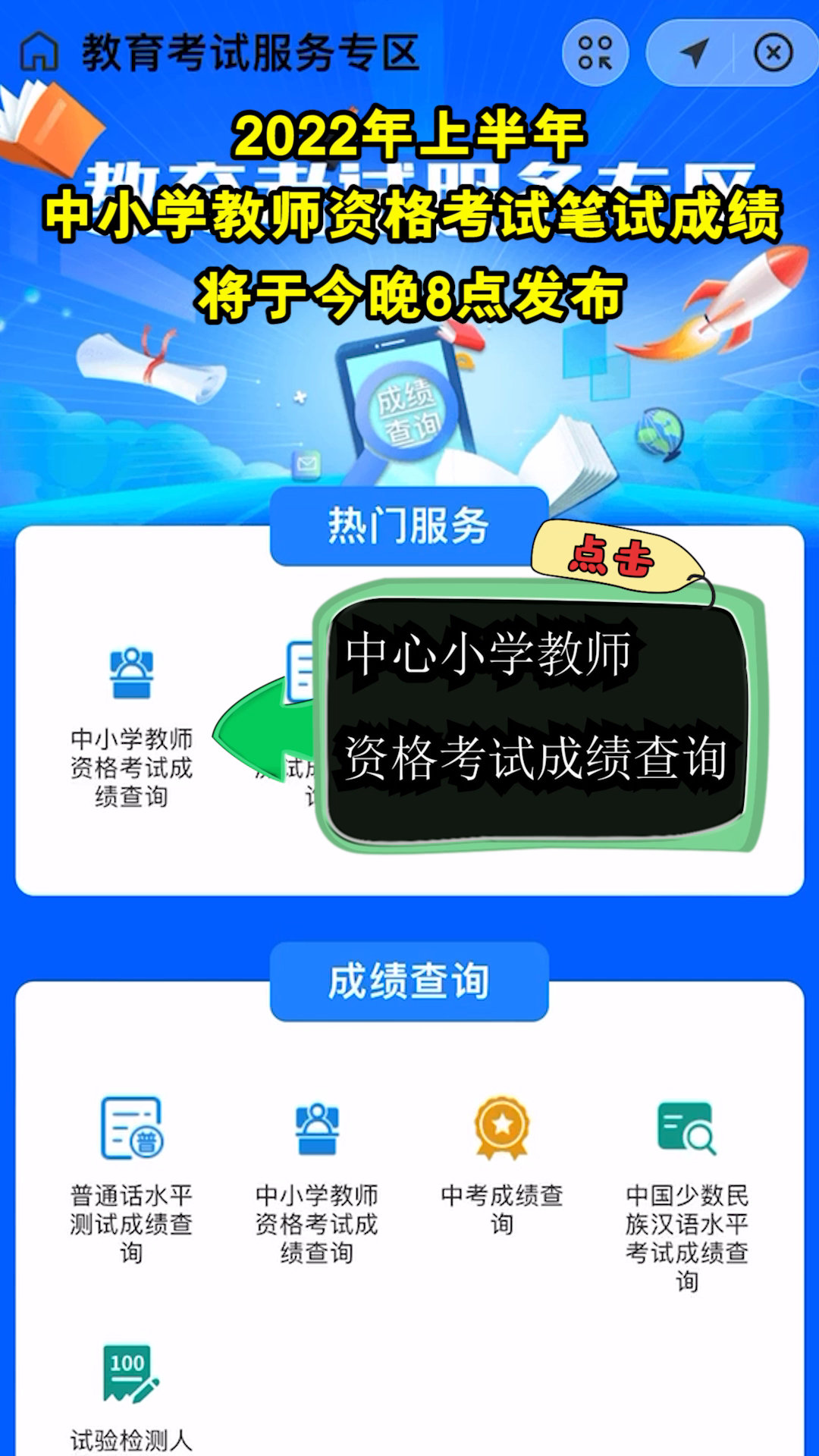
Task: Open 中小学教师资格考试成绩查询 under 热门服务
Action: click(131, 726)
